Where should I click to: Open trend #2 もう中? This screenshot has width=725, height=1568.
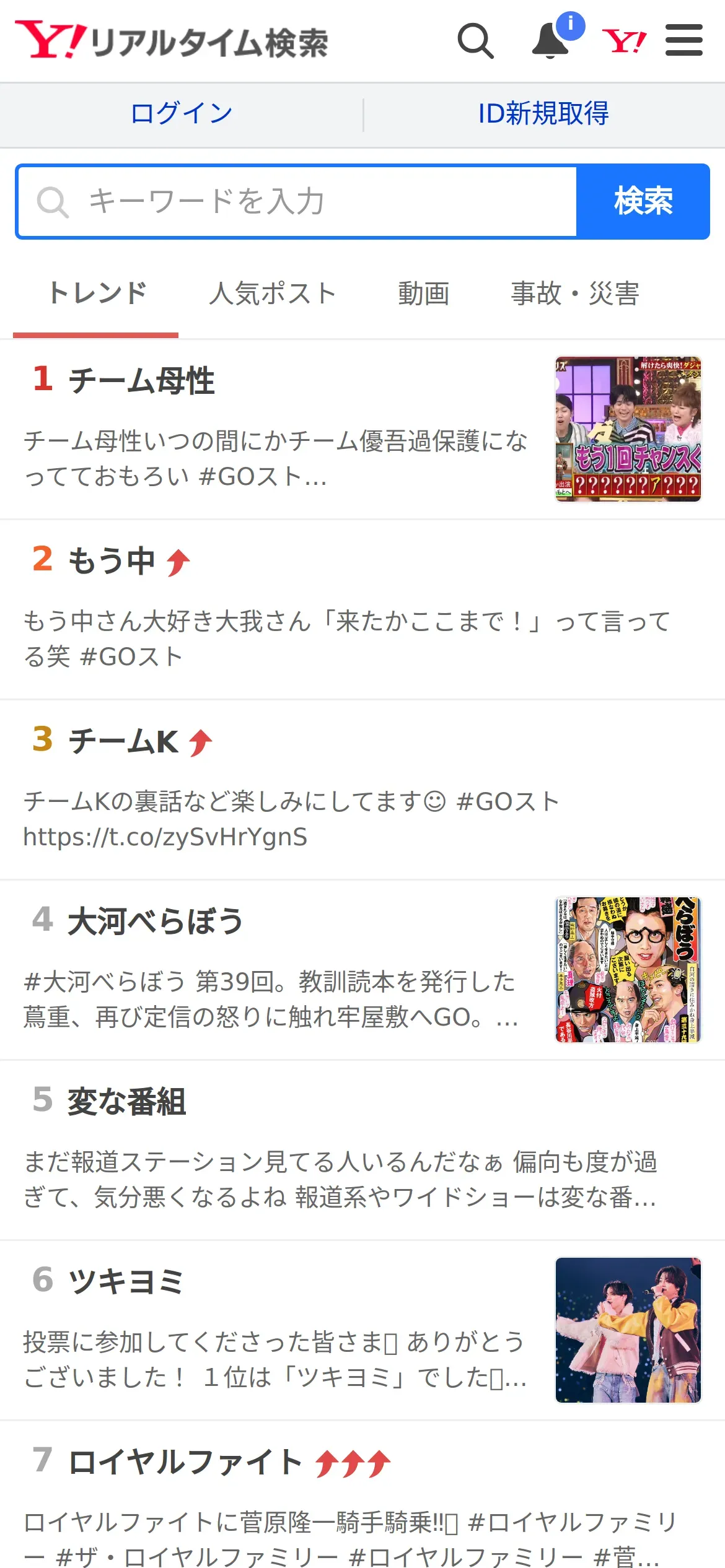point(112,561)
